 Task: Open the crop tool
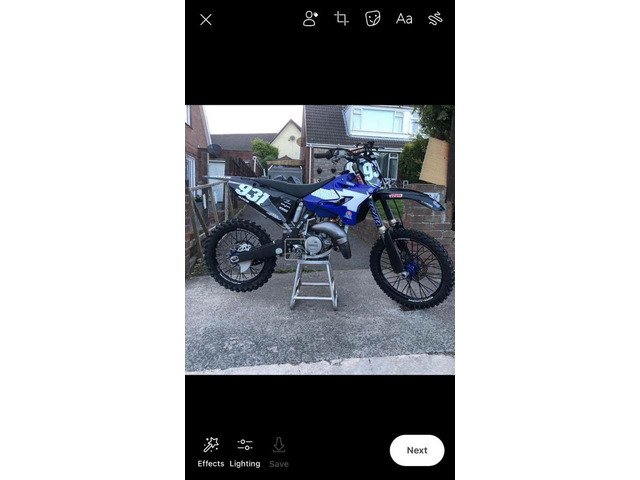(x=342, y=18)
